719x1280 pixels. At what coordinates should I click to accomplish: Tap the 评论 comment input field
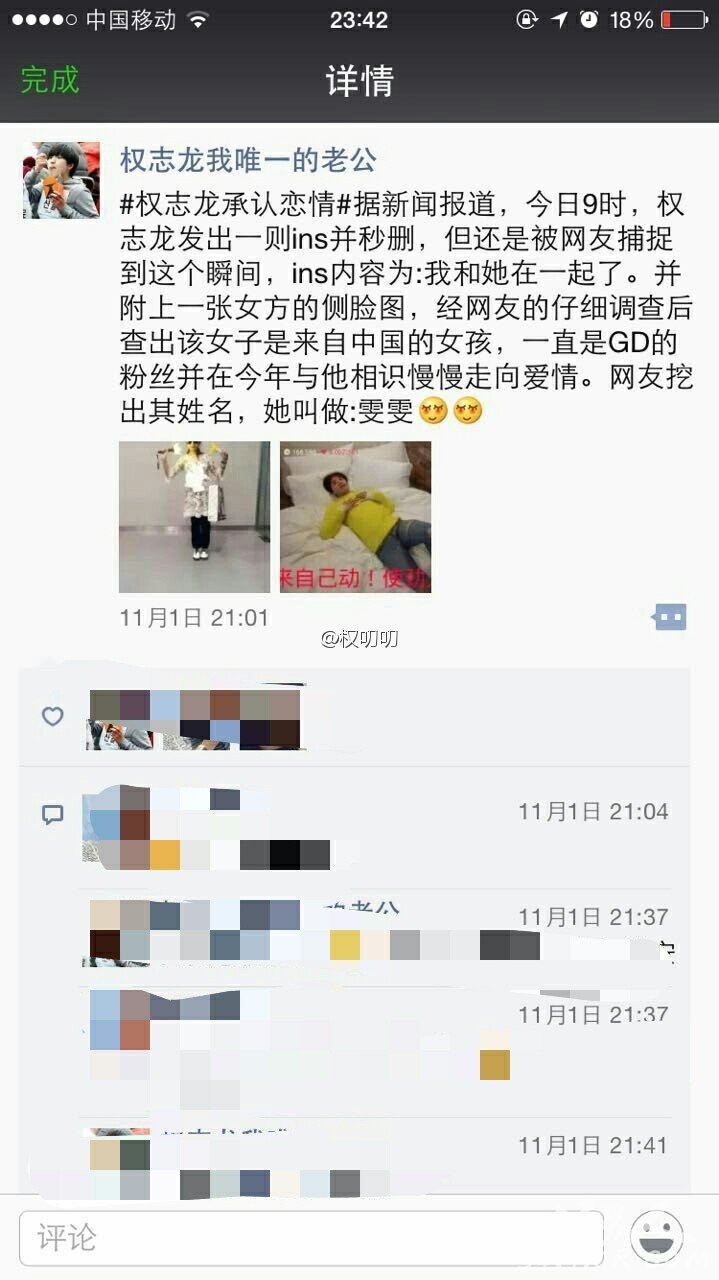[311, 1238]
